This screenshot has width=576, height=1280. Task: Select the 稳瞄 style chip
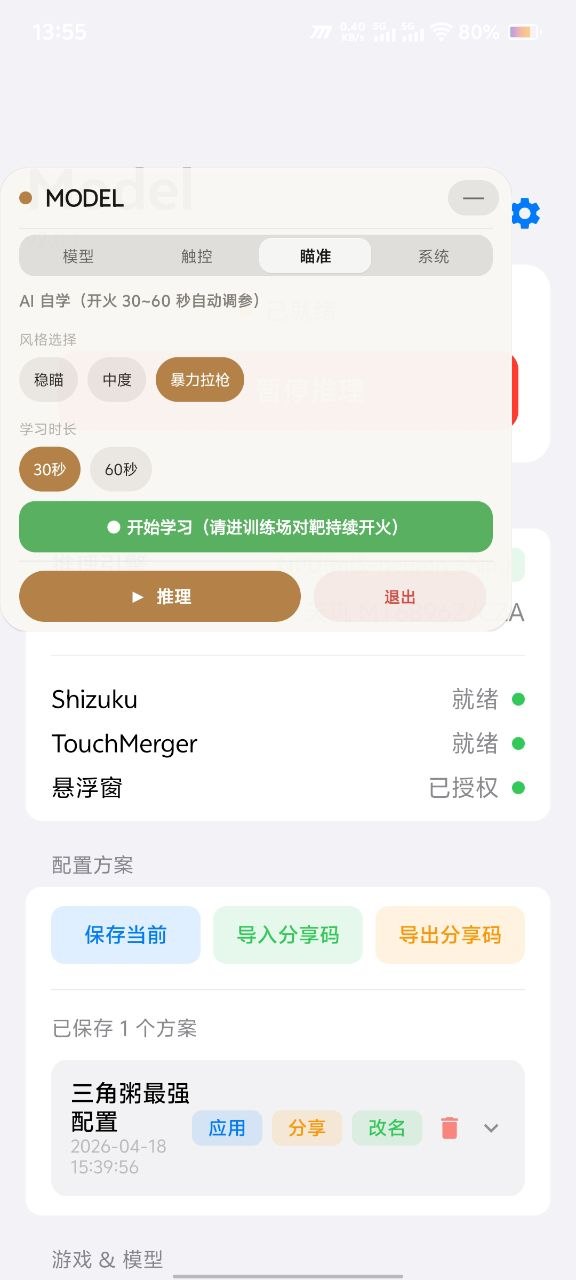[x=49, y=380]
